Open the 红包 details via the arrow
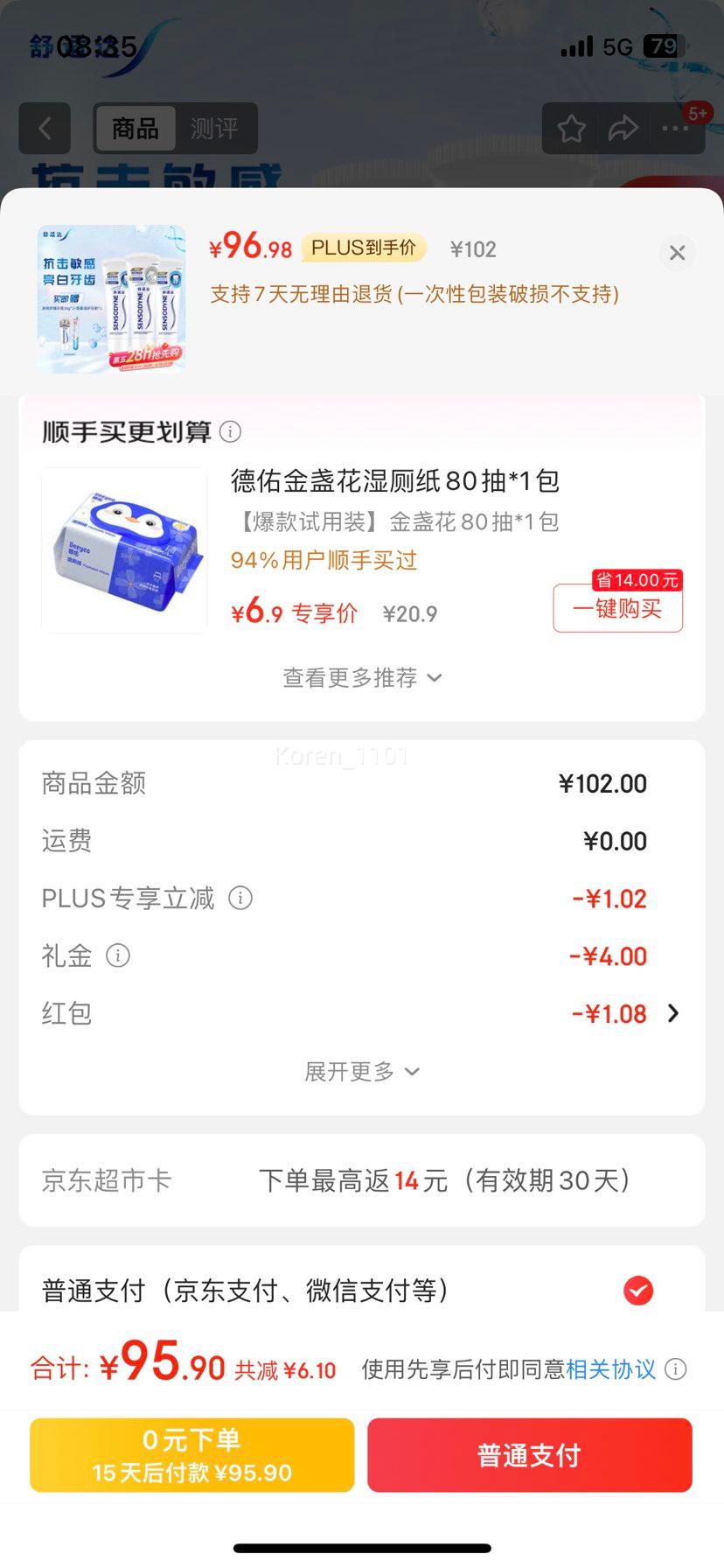 coord(672,1013)
